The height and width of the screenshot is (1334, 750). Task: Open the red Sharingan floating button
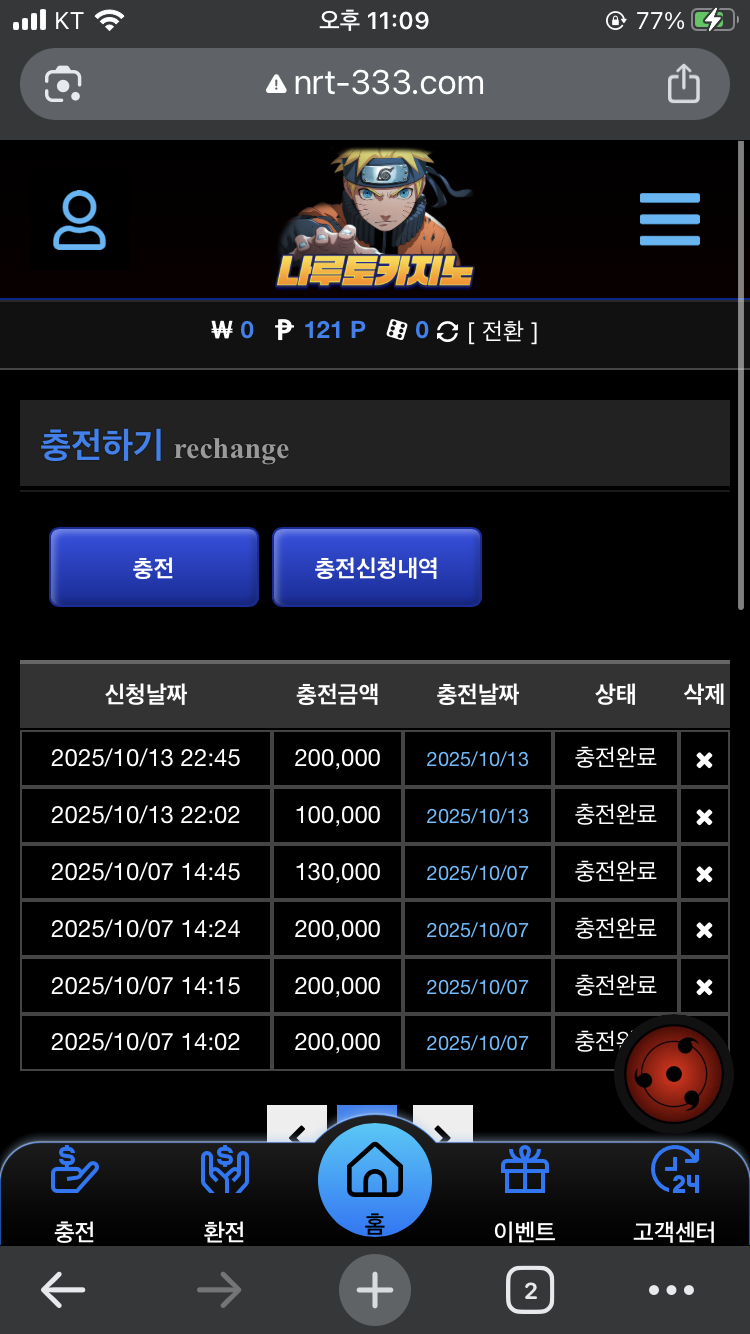(x=674, y=1075)
